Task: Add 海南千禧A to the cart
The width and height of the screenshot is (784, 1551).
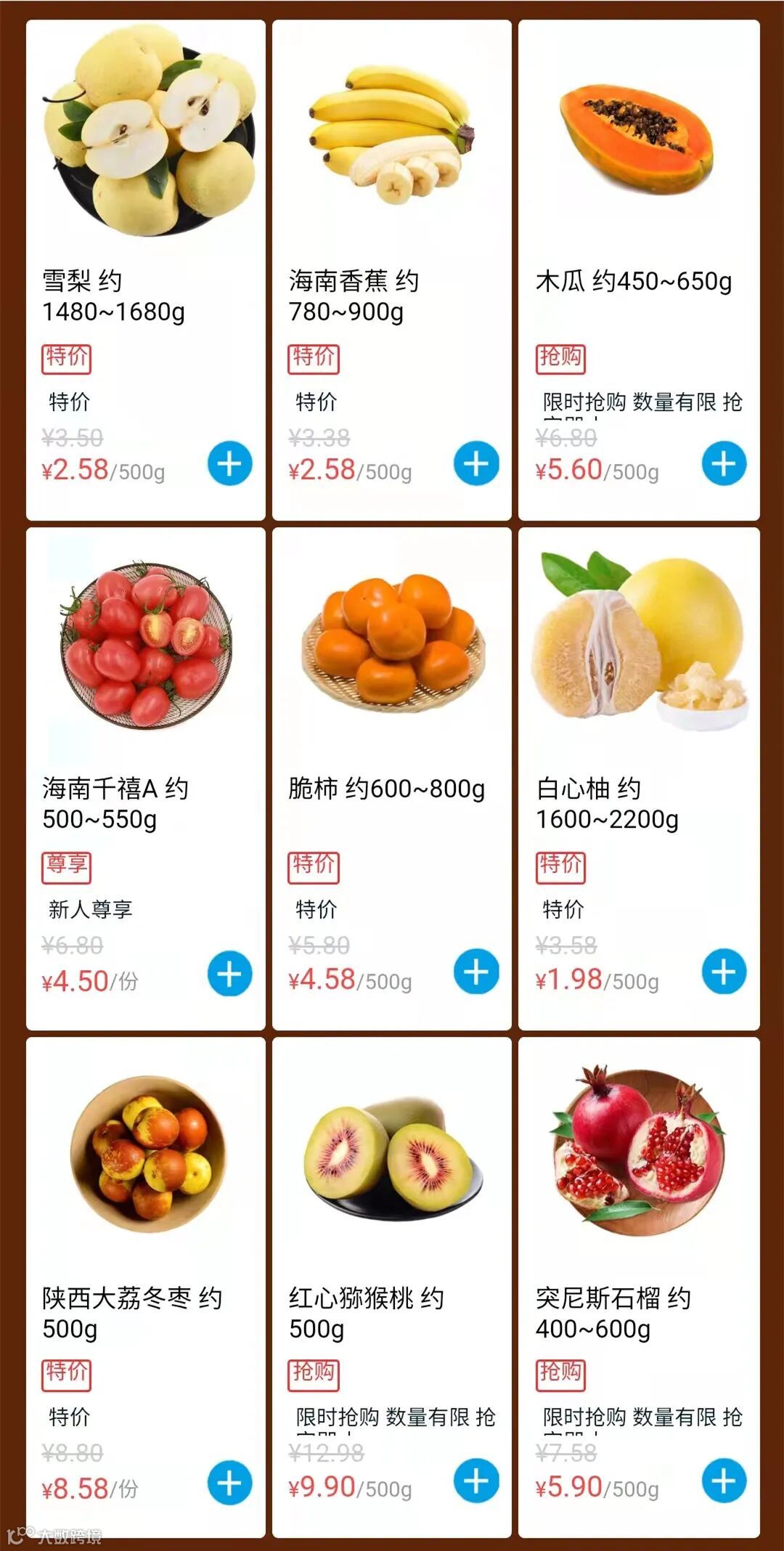Action: tap(229, 974)
